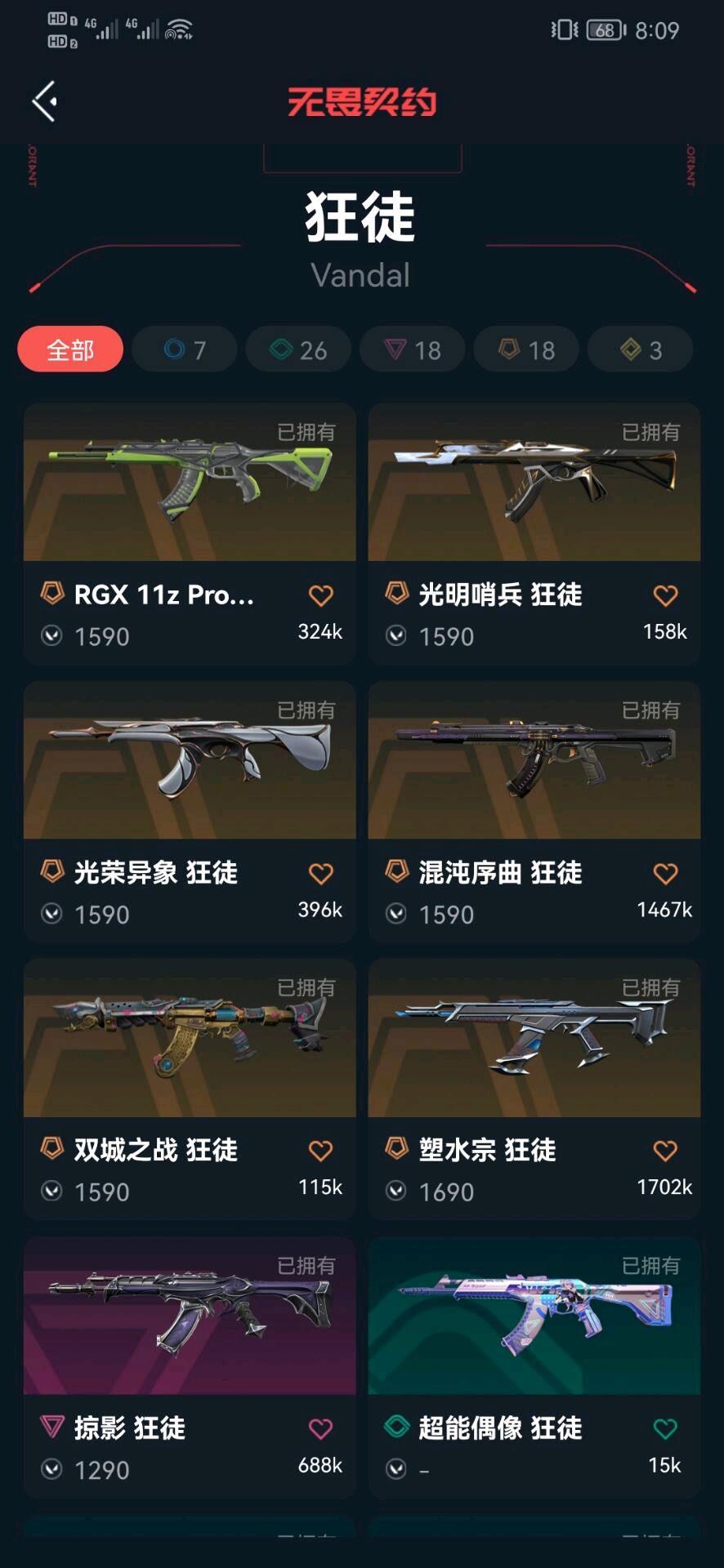The image size is (724, 1568).
Task: Favorite the 混沌序曲 狂徒 skin with heart
Action: 665,874
